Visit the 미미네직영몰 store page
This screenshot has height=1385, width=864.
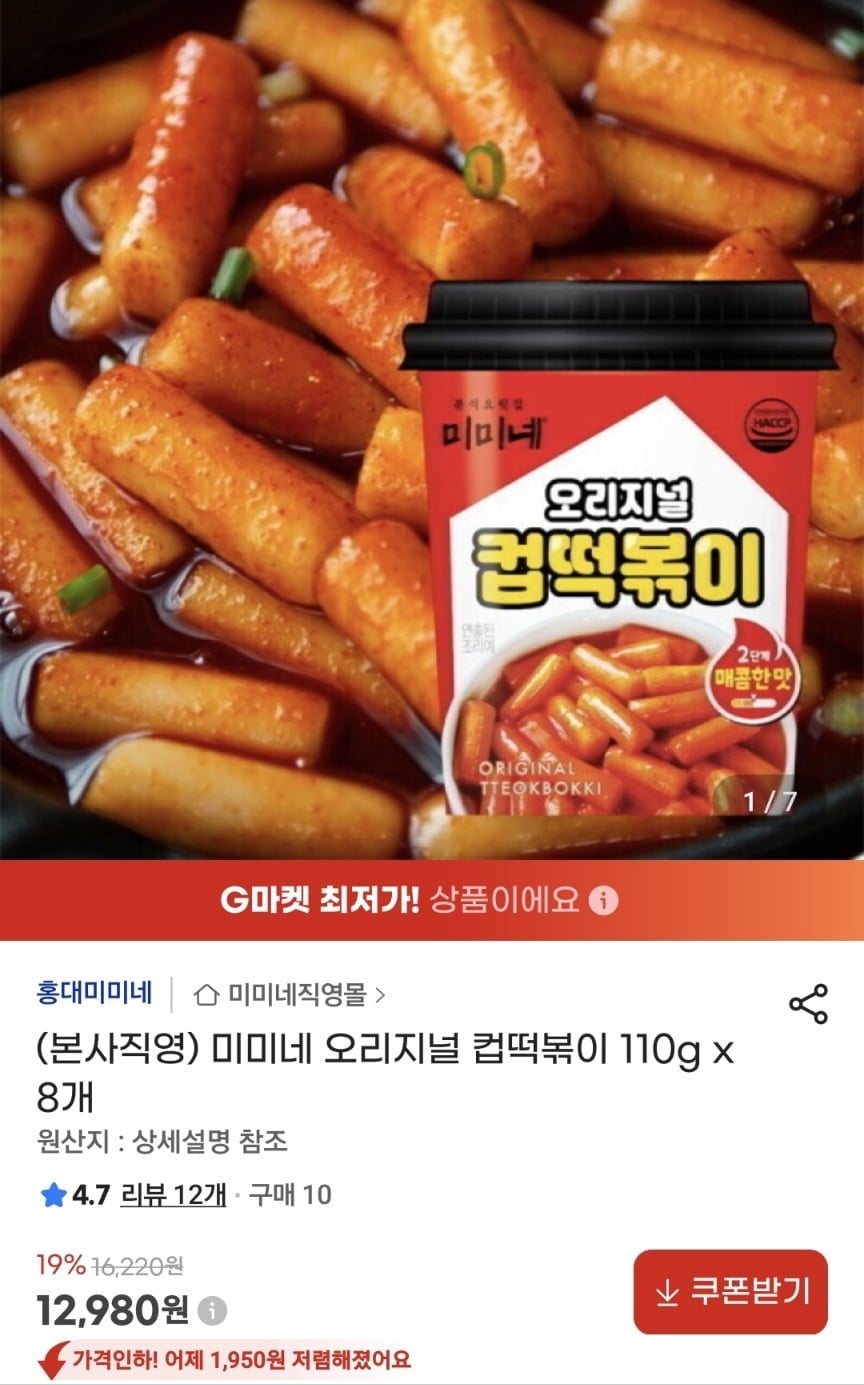click(291, 995)
